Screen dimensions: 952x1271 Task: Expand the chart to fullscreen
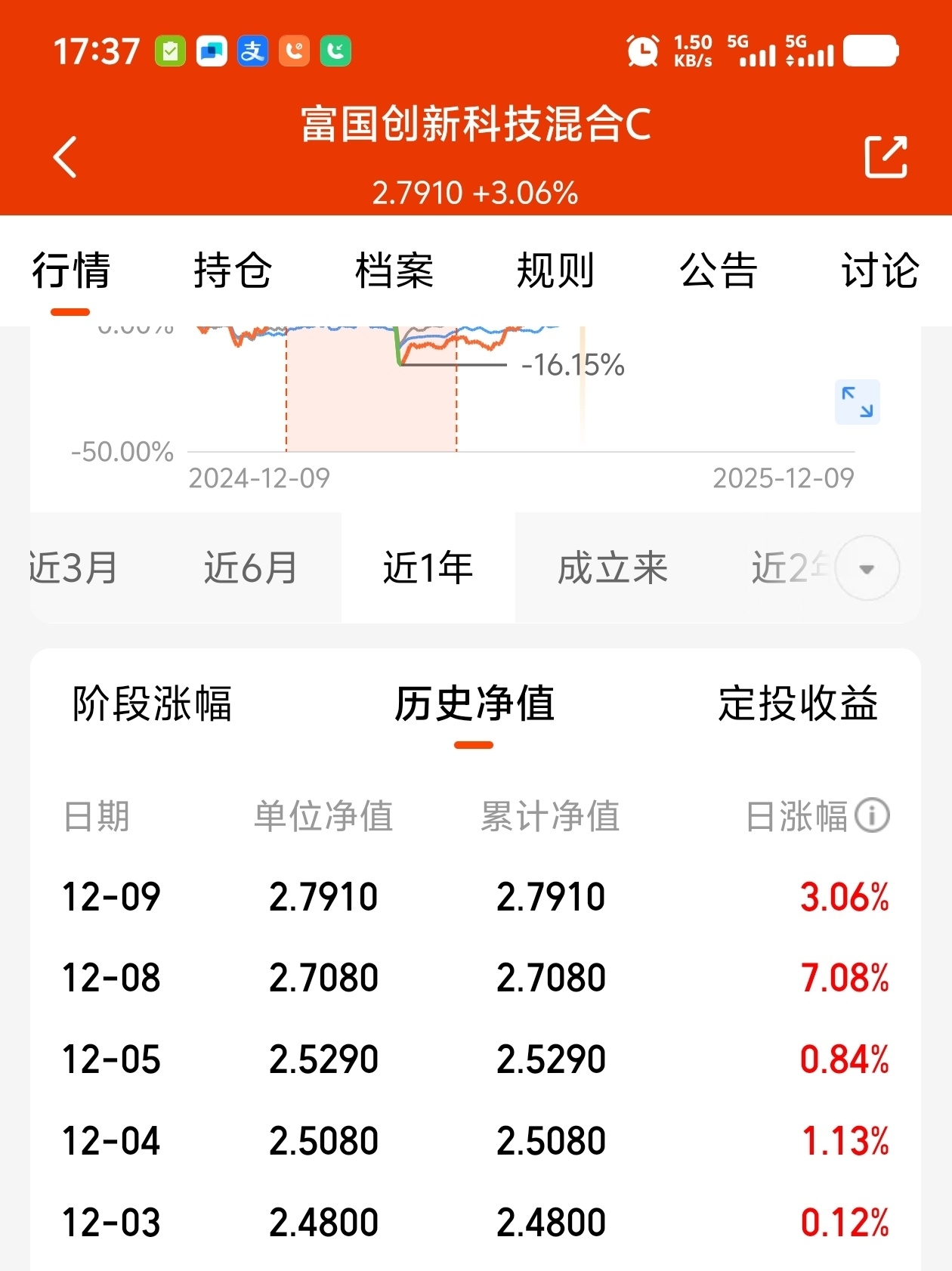pyautogui.click(x=857, y=402)
